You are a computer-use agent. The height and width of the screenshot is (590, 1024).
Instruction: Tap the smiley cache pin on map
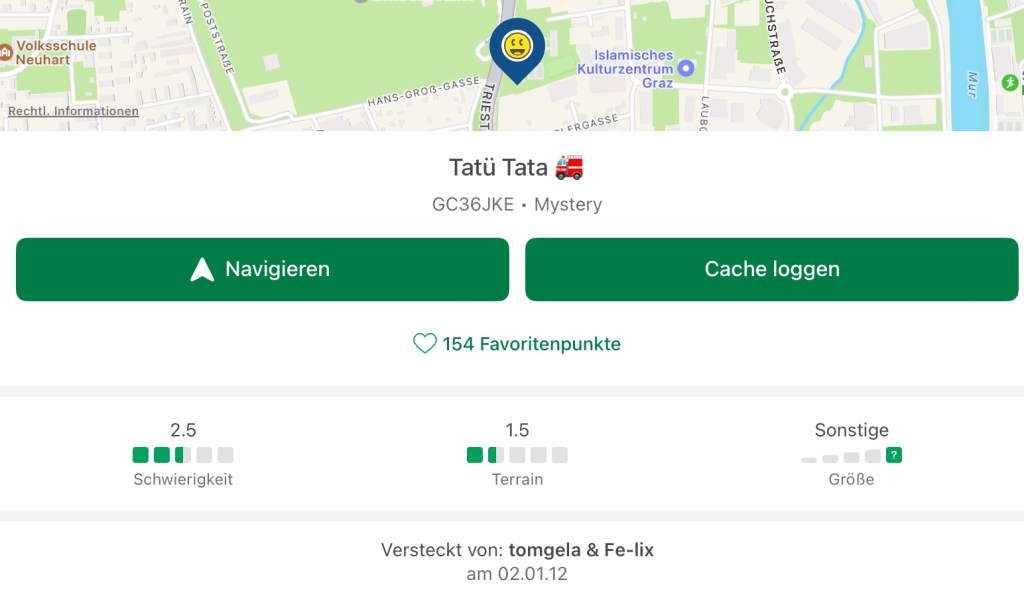(517, 46)
